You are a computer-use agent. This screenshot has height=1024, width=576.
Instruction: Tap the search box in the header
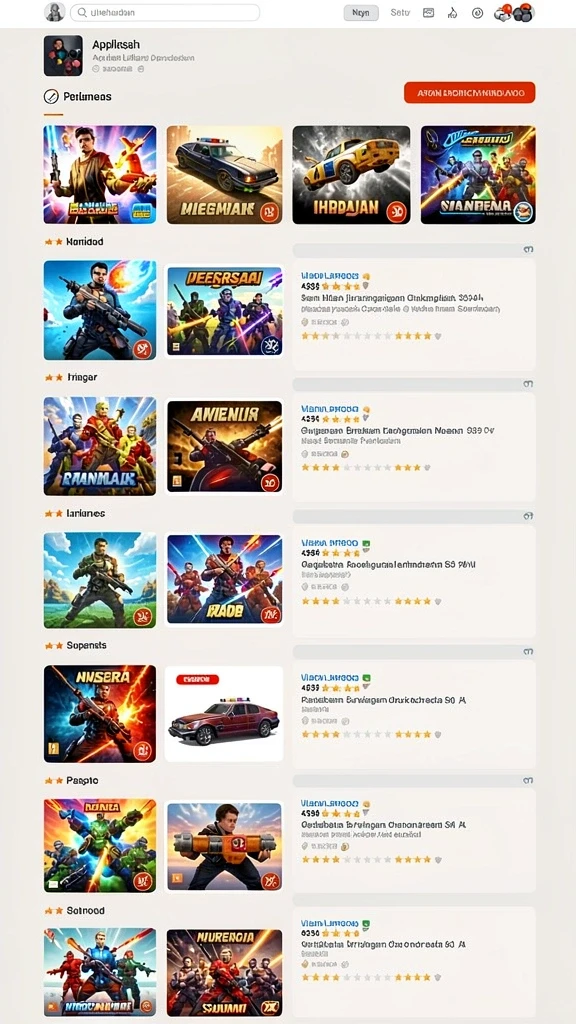(165, 12)
